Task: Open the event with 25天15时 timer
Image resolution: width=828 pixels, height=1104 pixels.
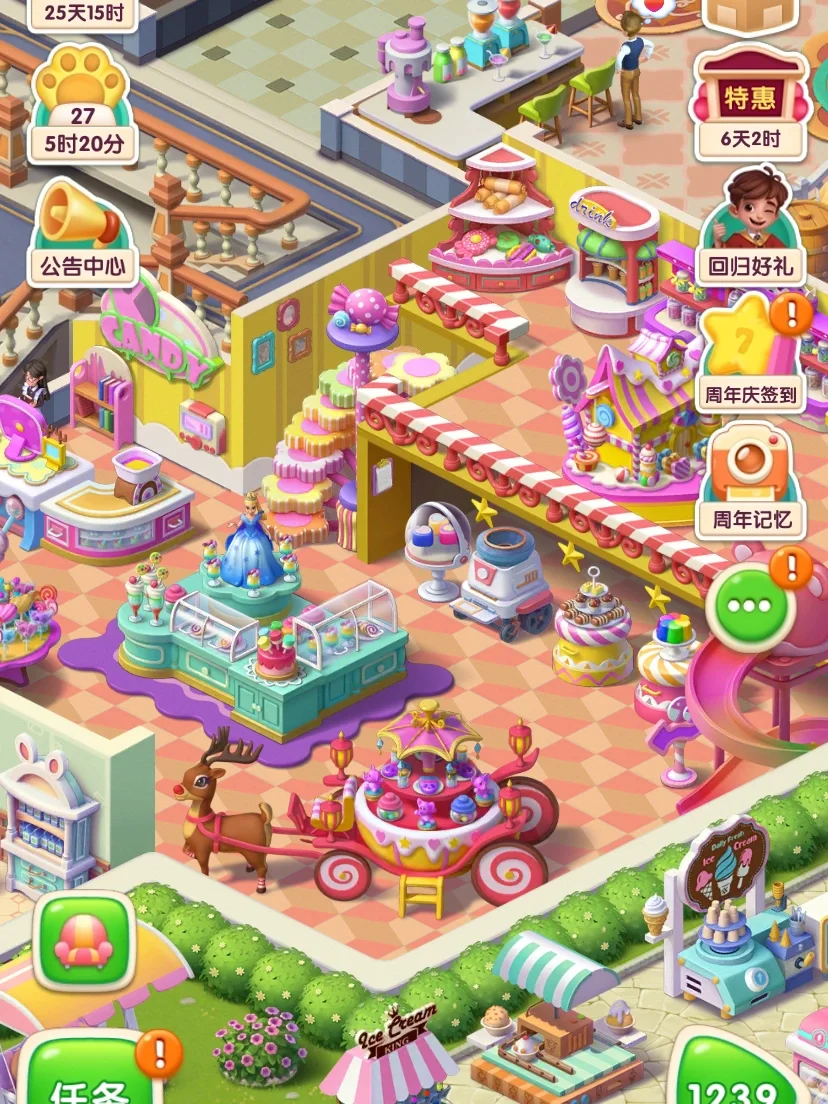Action: [83, 14]
